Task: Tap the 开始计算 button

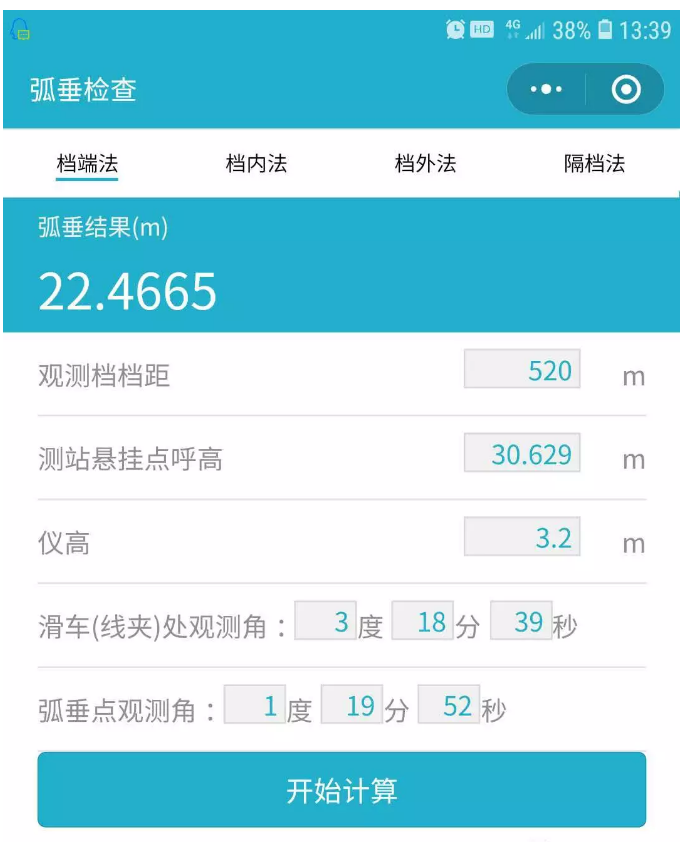Action: click(342, 790)
